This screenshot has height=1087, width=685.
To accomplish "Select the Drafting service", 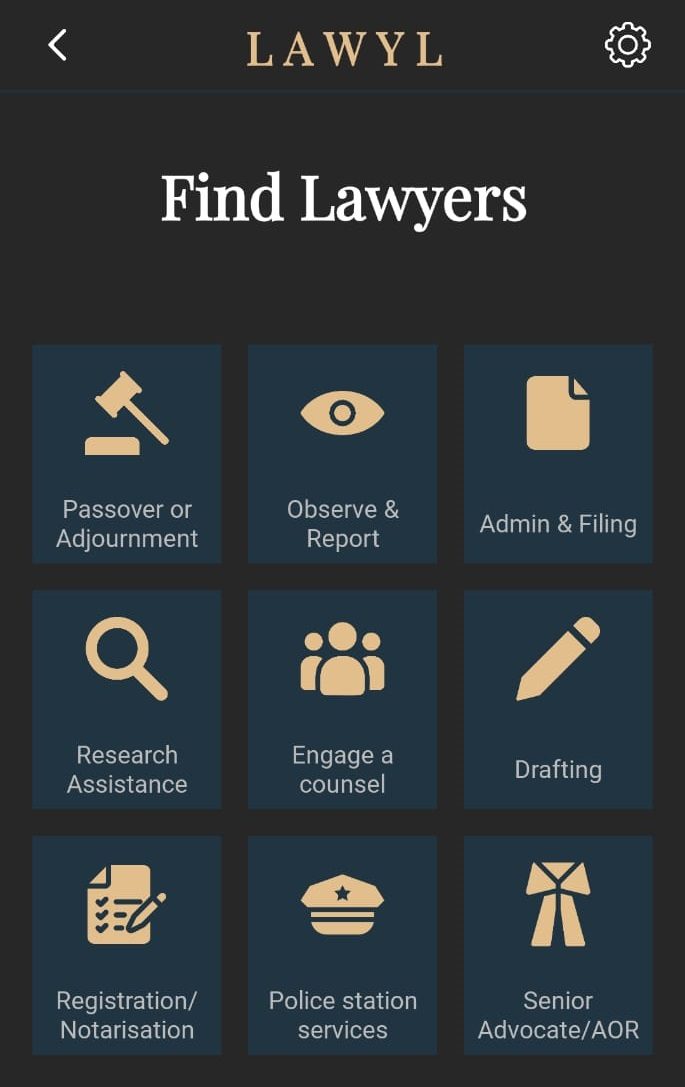I will click(558, 699).
